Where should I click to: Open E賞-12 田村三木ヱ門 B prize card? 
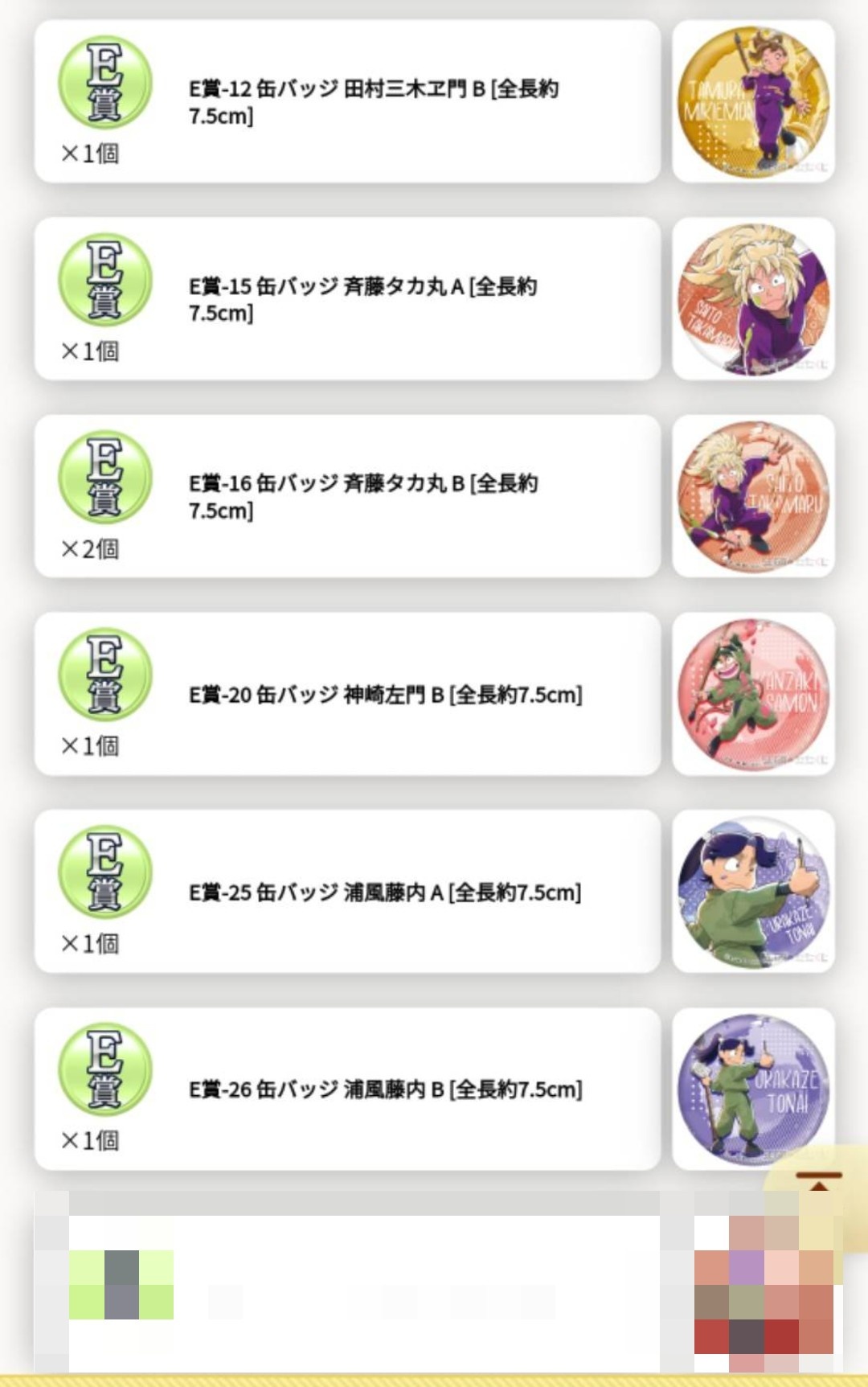point(347,101)
